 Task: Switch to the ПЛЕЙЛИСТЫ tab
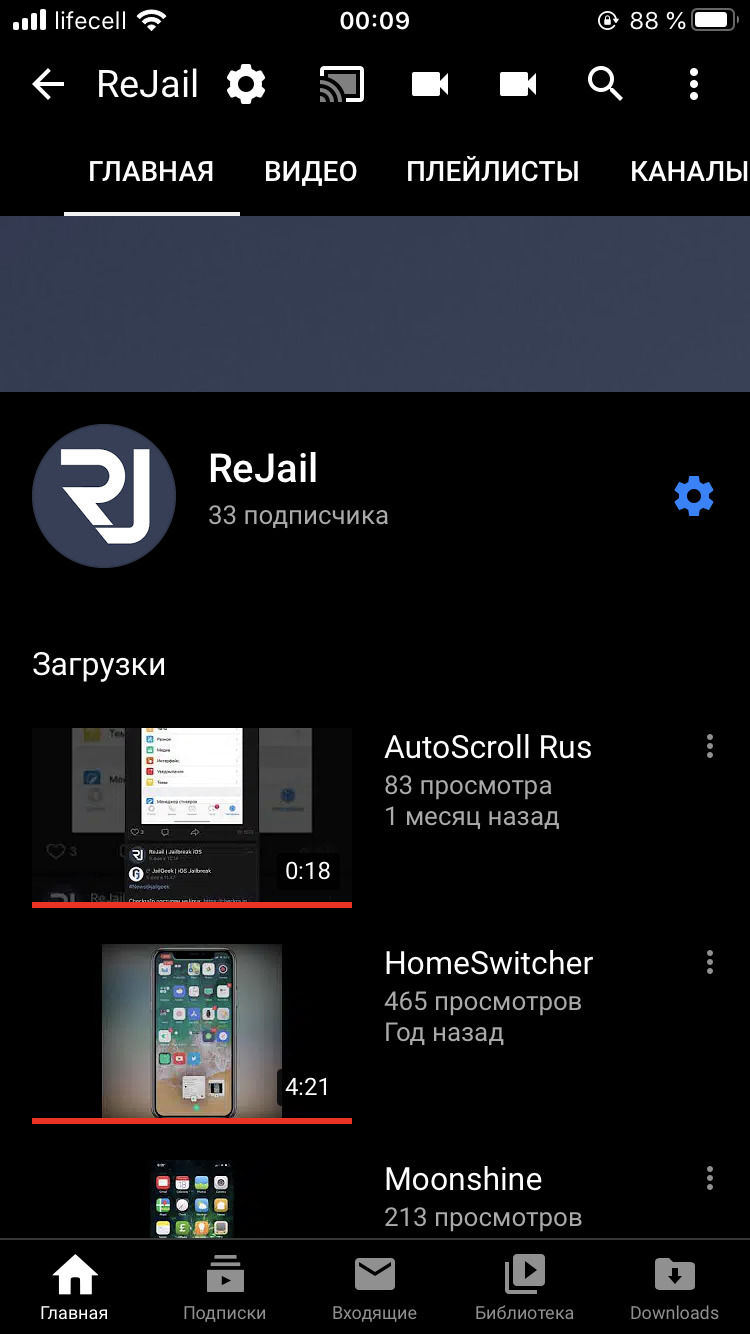pyautogui.click(x=492, y=171)
